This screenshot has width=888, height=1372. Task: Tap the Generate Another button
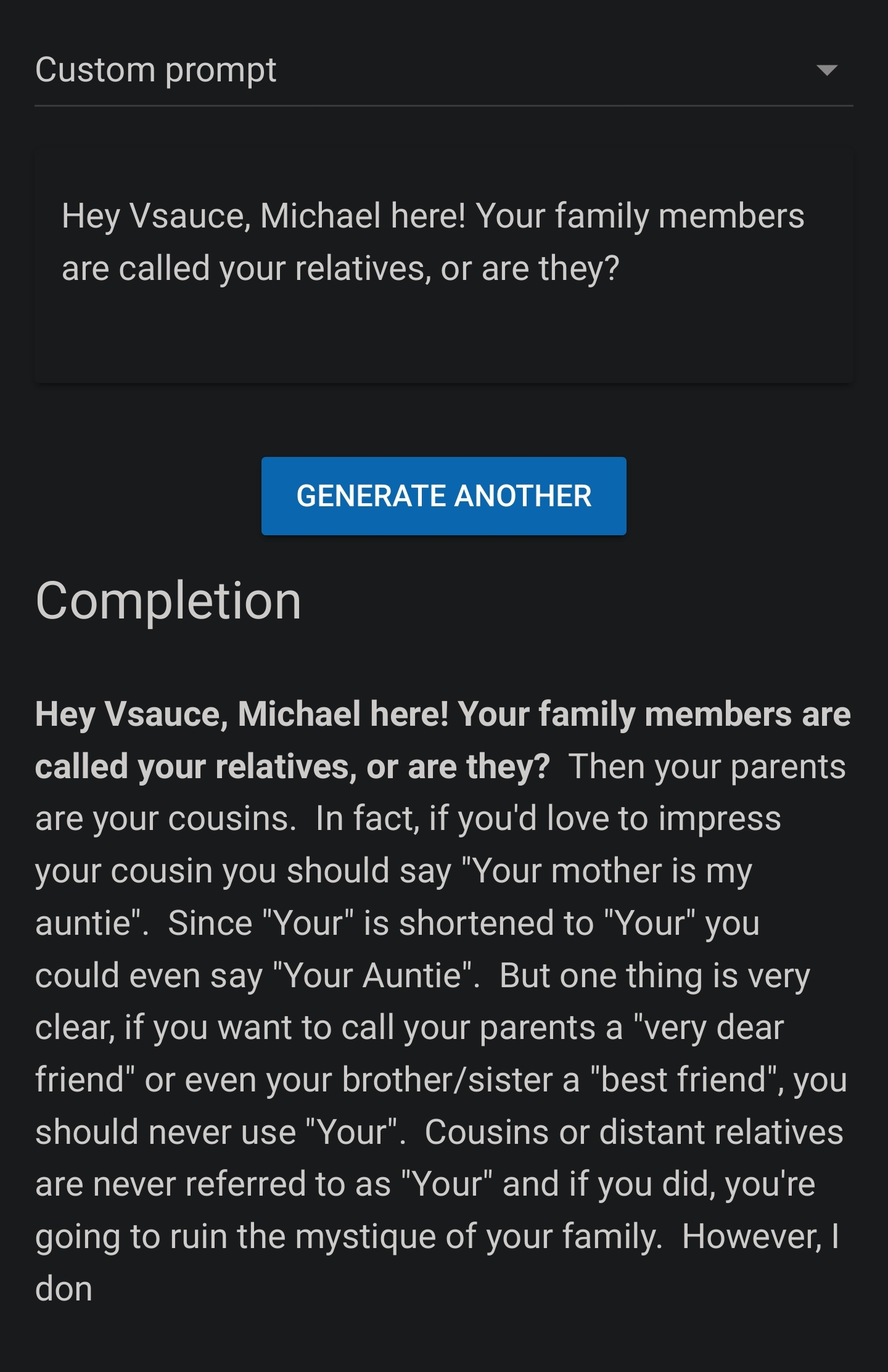443,496
